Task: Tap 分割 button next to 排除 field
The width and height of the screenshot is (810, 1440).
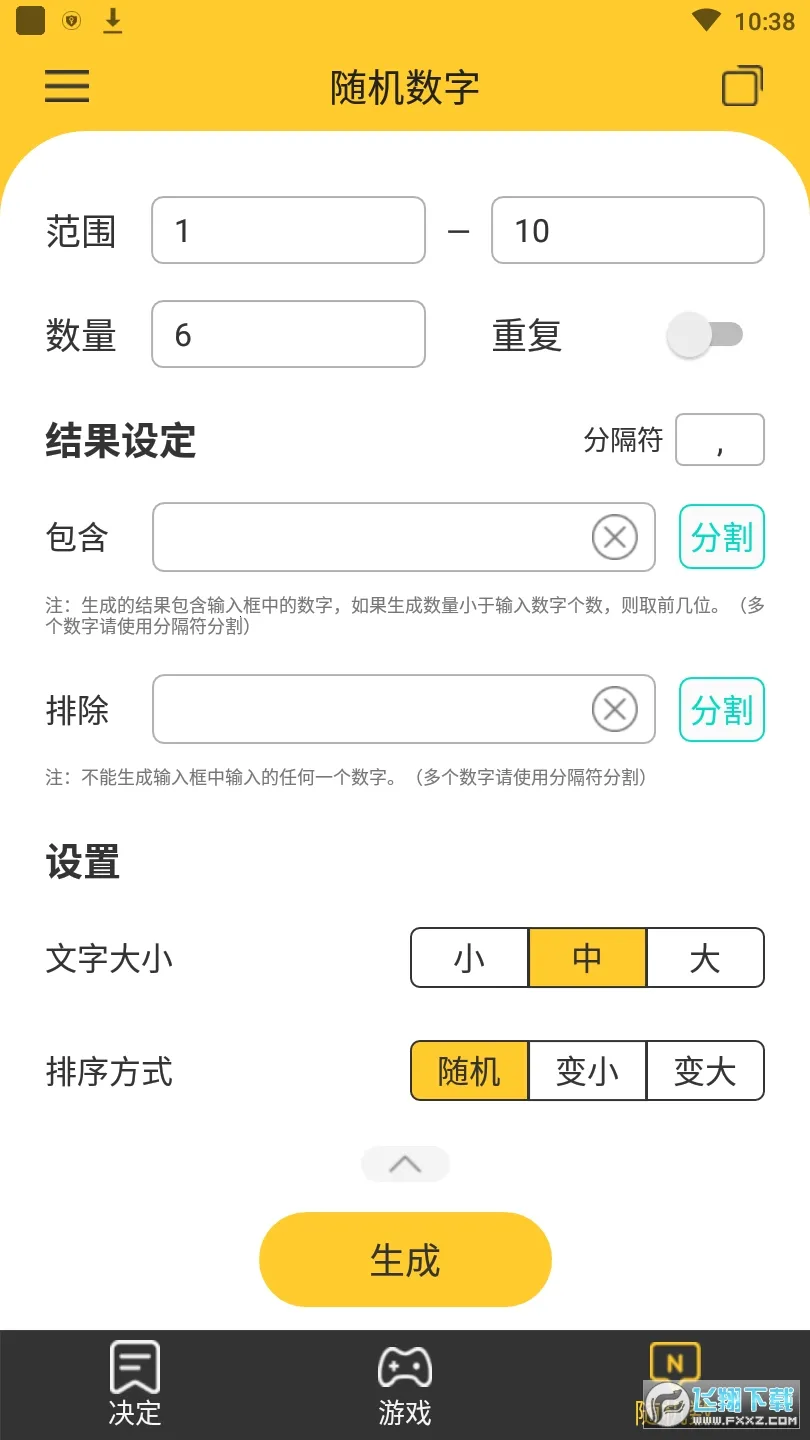Action: [x=722, y=710]
